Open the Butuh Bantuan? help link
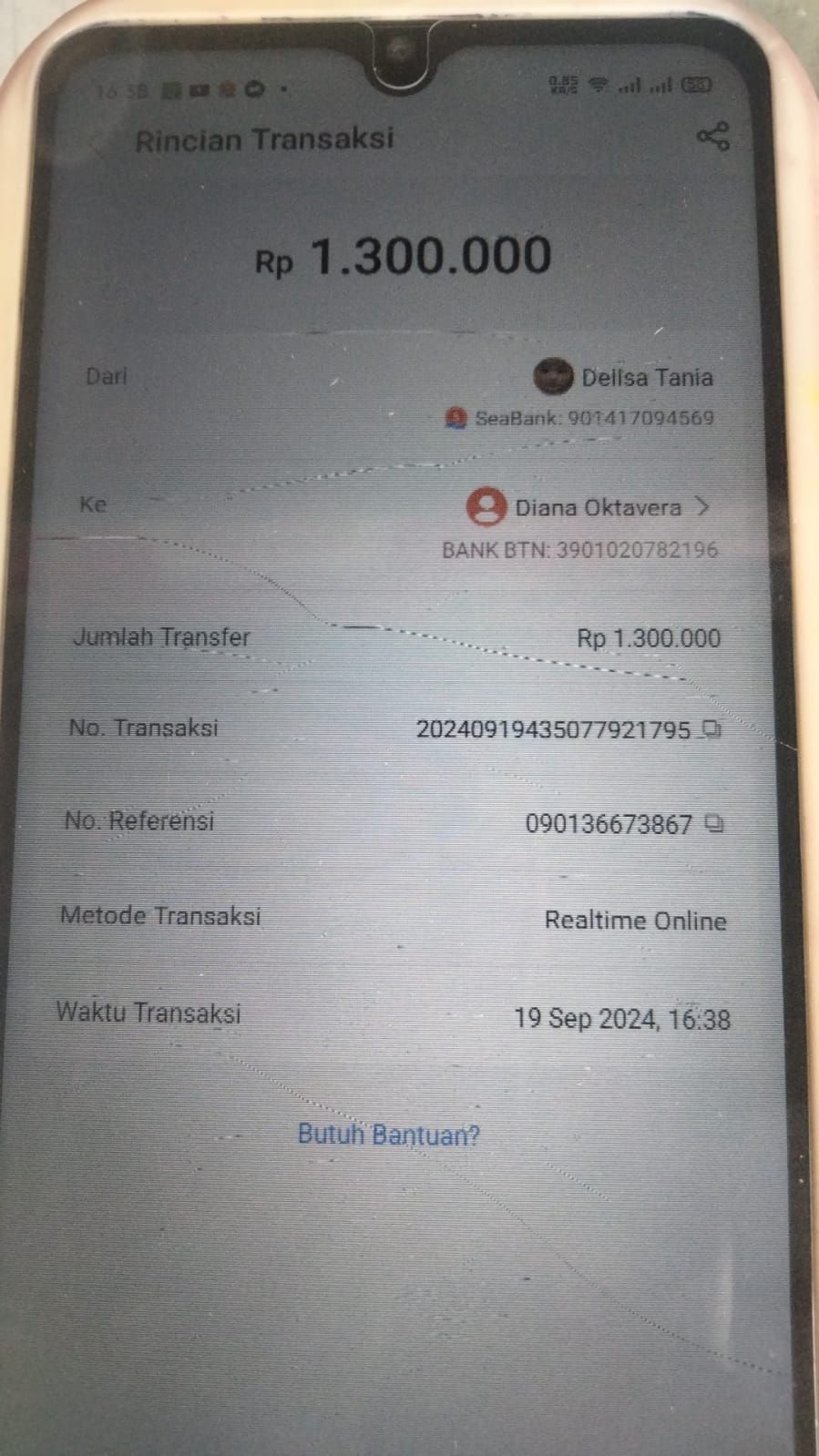 click(x=388, y=1135)
